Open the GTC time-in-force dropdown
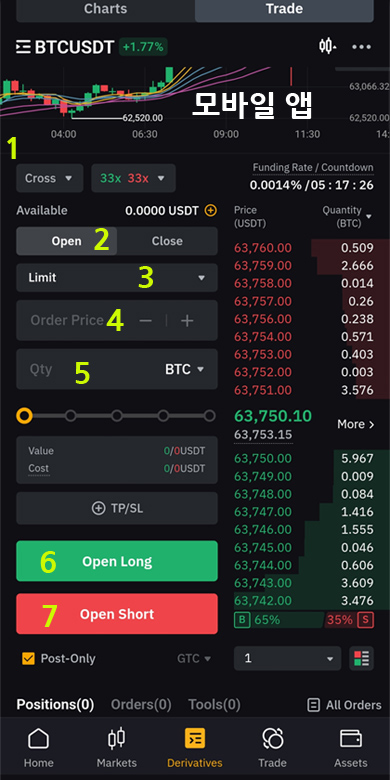Screen dimensions: 390x780 pyautogui.click(x=194, y=659)
